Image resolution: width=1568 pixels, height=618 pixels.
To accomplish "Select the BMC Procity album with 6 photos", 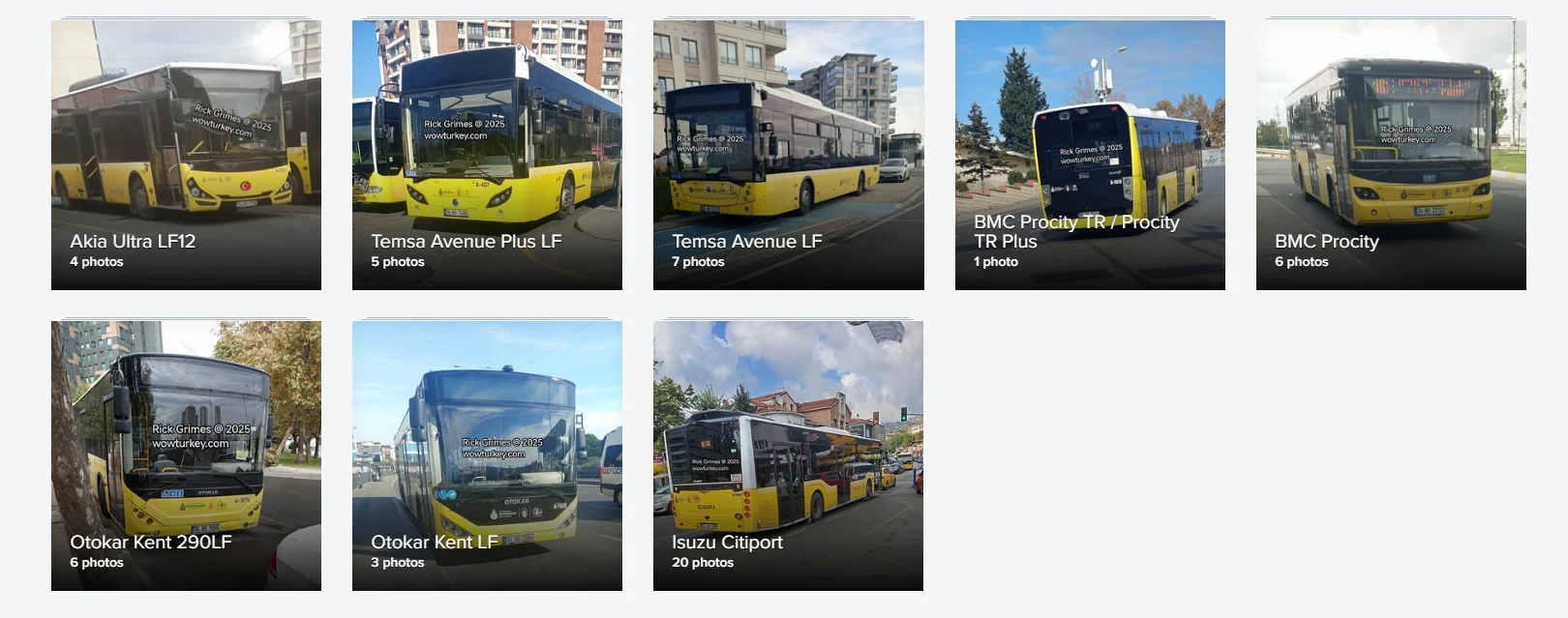I will click(1391, 155).
